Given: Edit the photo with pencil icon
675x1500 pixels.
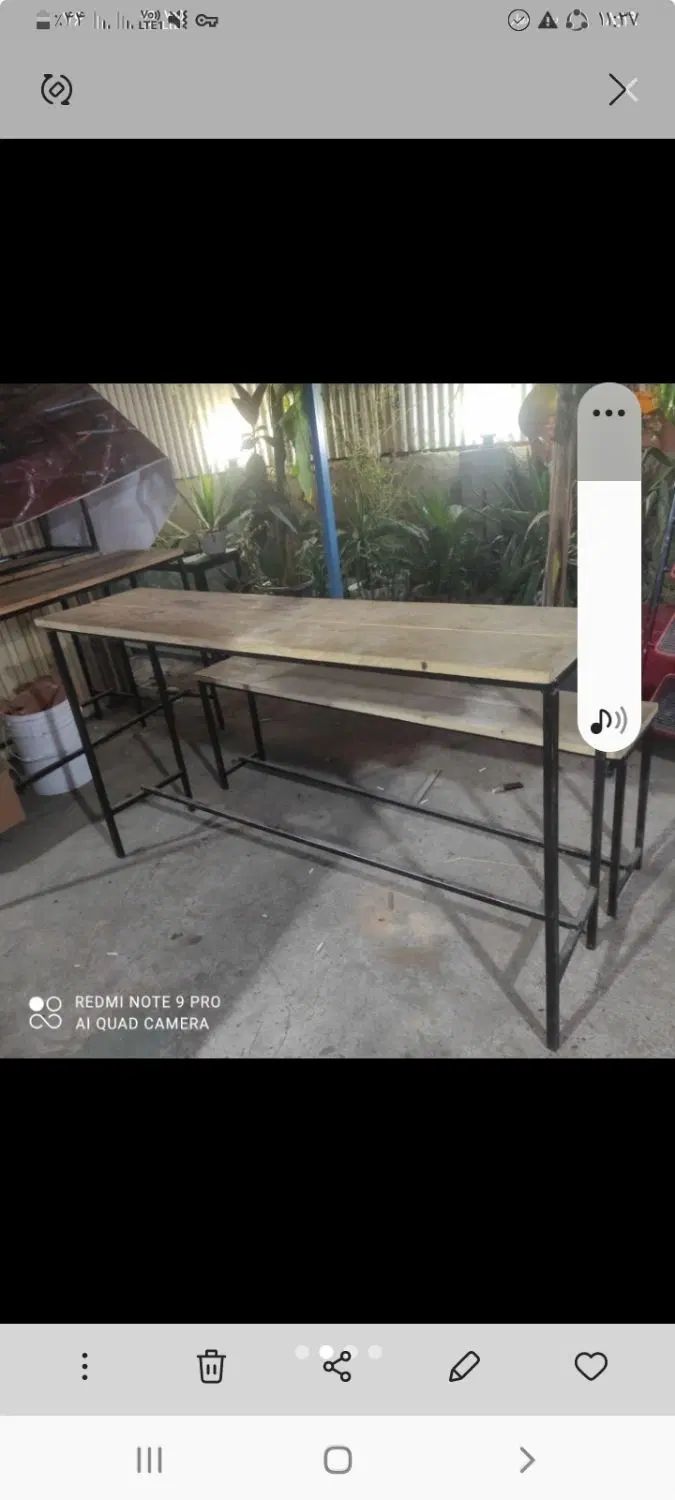Looking at the screenshot, I should (x=464, y=1366).
